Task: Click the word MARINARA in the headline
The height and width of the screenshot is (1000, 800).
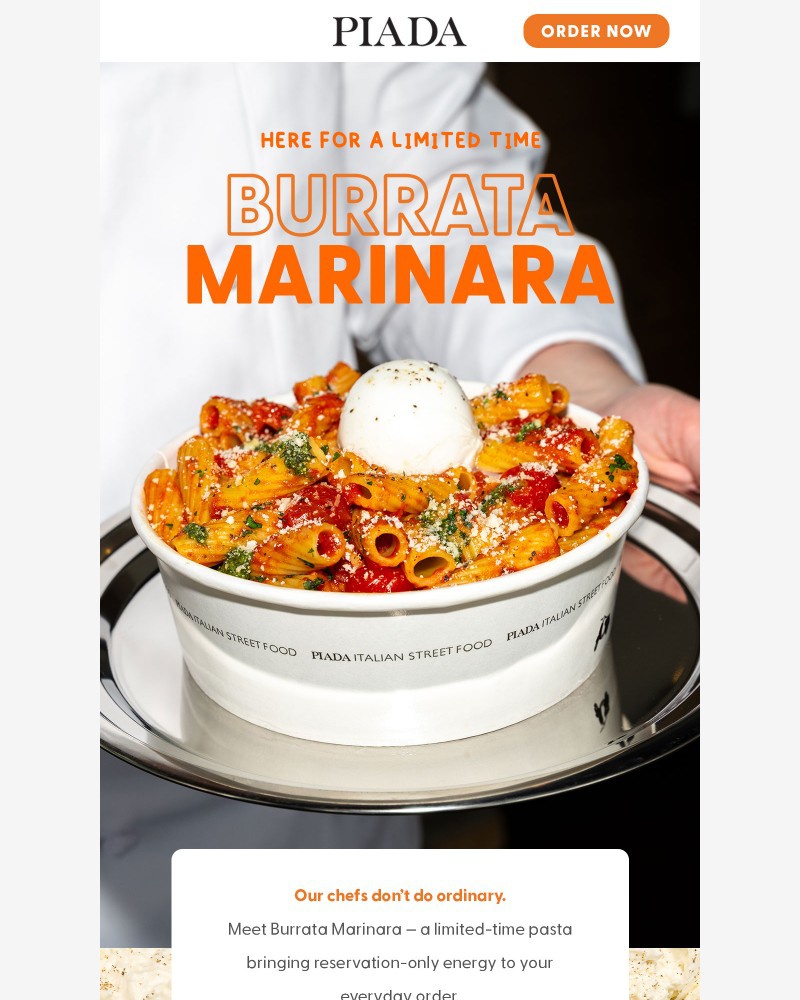Action: [x=400, y=270]
